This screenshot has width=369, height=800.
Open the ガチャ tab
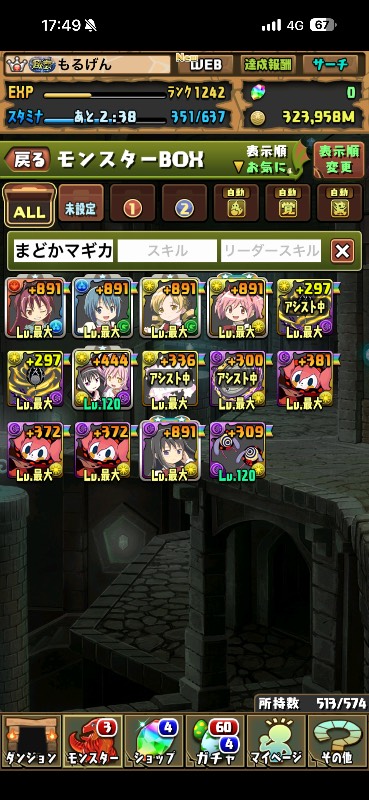click(215, 740)
